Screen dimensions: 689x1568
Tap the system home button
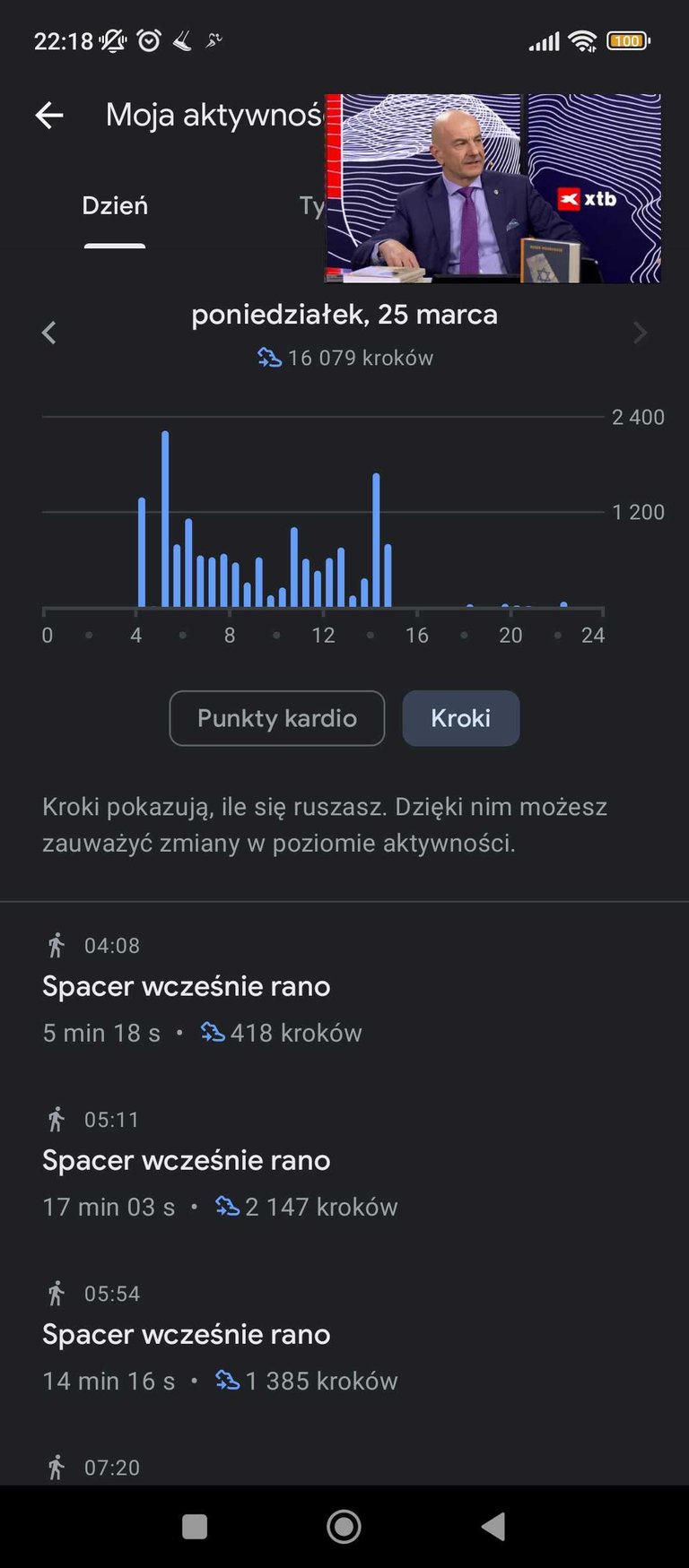tap(344, 1526)
